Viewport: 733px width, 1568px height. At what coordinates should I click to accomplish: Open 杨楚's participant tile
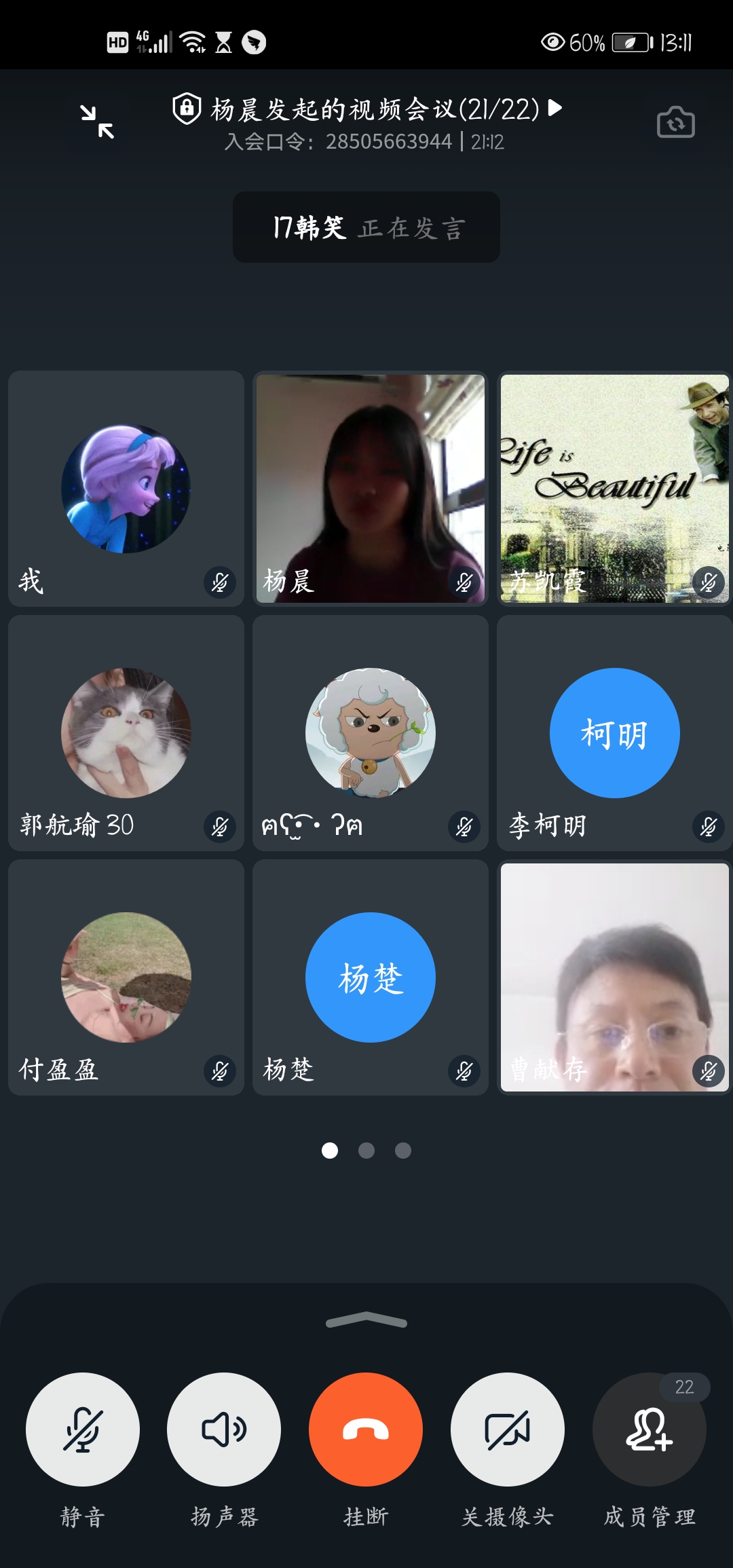[x=370, y=977]
